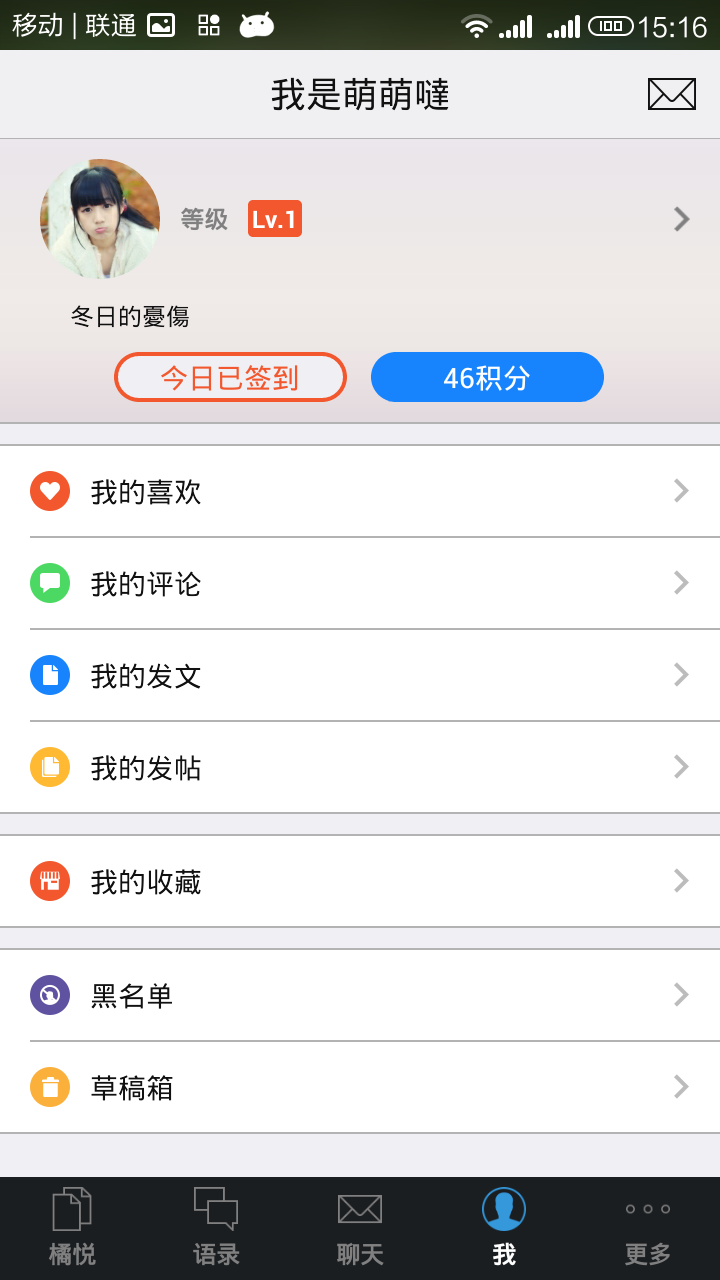
Task: Open 草稿箱 drafts
Action: (360, 1087)
